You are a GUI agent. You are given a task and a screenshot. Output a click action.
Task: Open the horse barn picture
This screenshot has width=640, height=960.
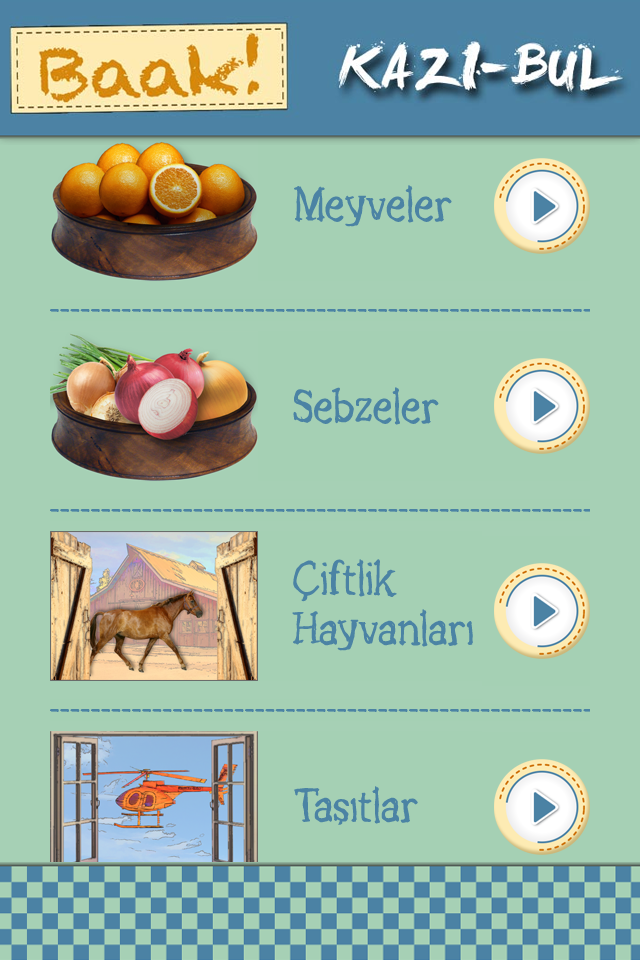(154, 606)
